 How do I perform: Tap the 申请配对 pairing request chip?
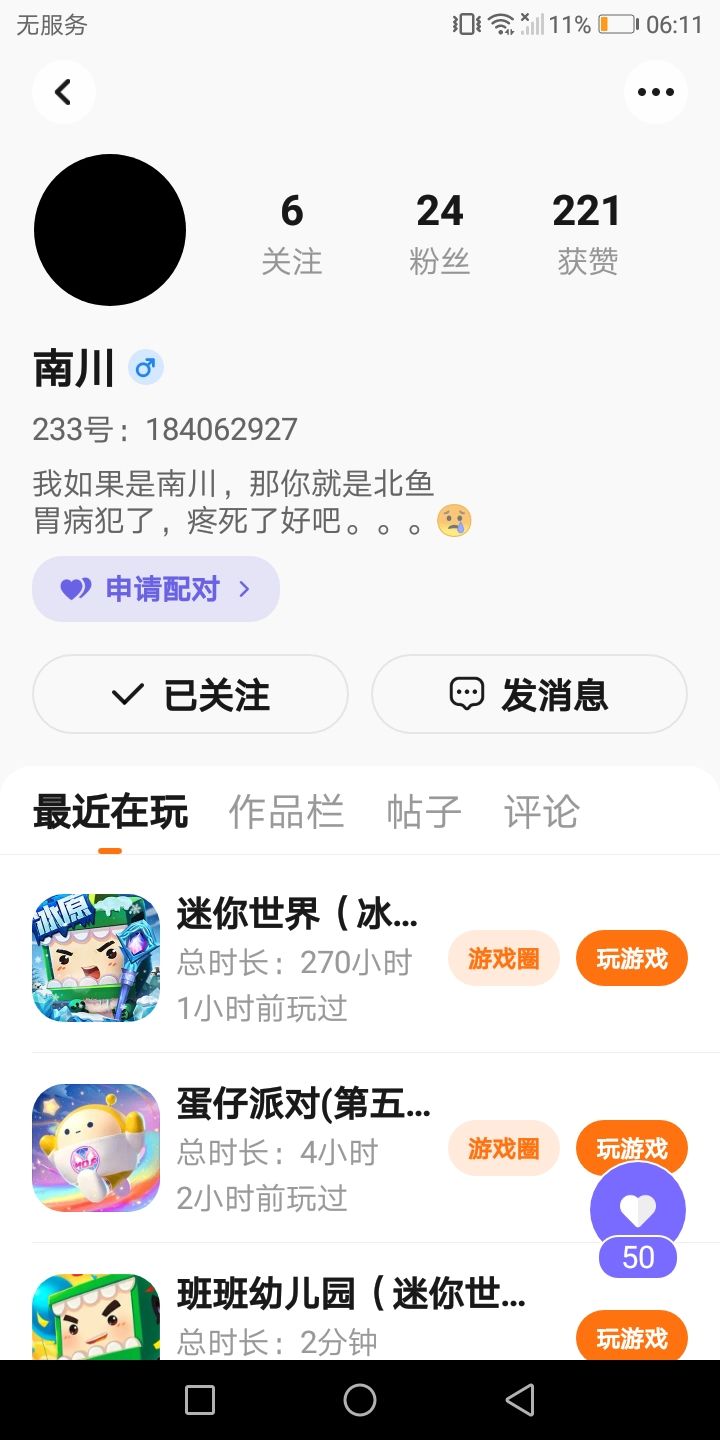(156, 589)
